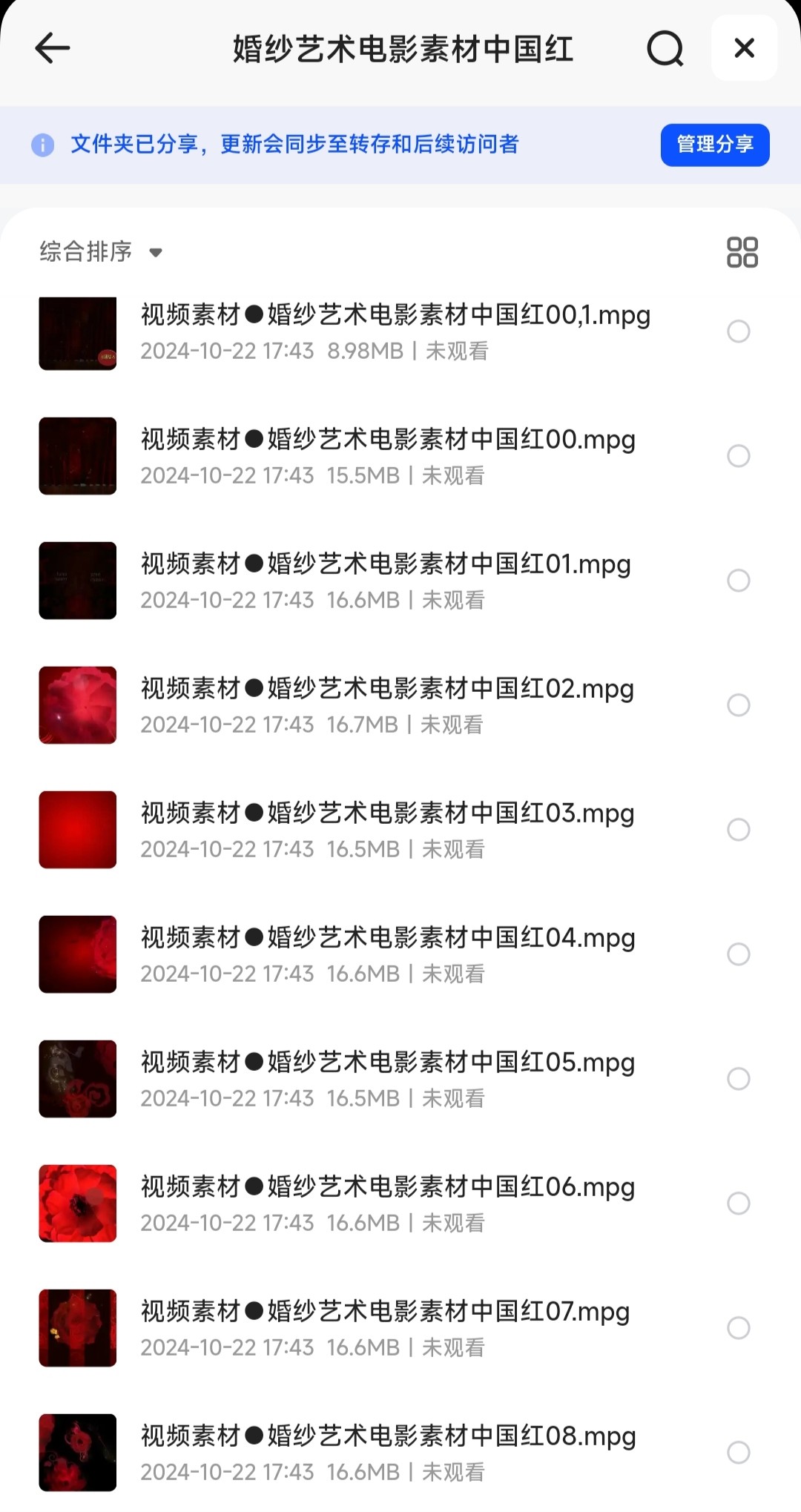Open search in this folder
This screenshot has height=1512, width=801.
coord(665,49)
